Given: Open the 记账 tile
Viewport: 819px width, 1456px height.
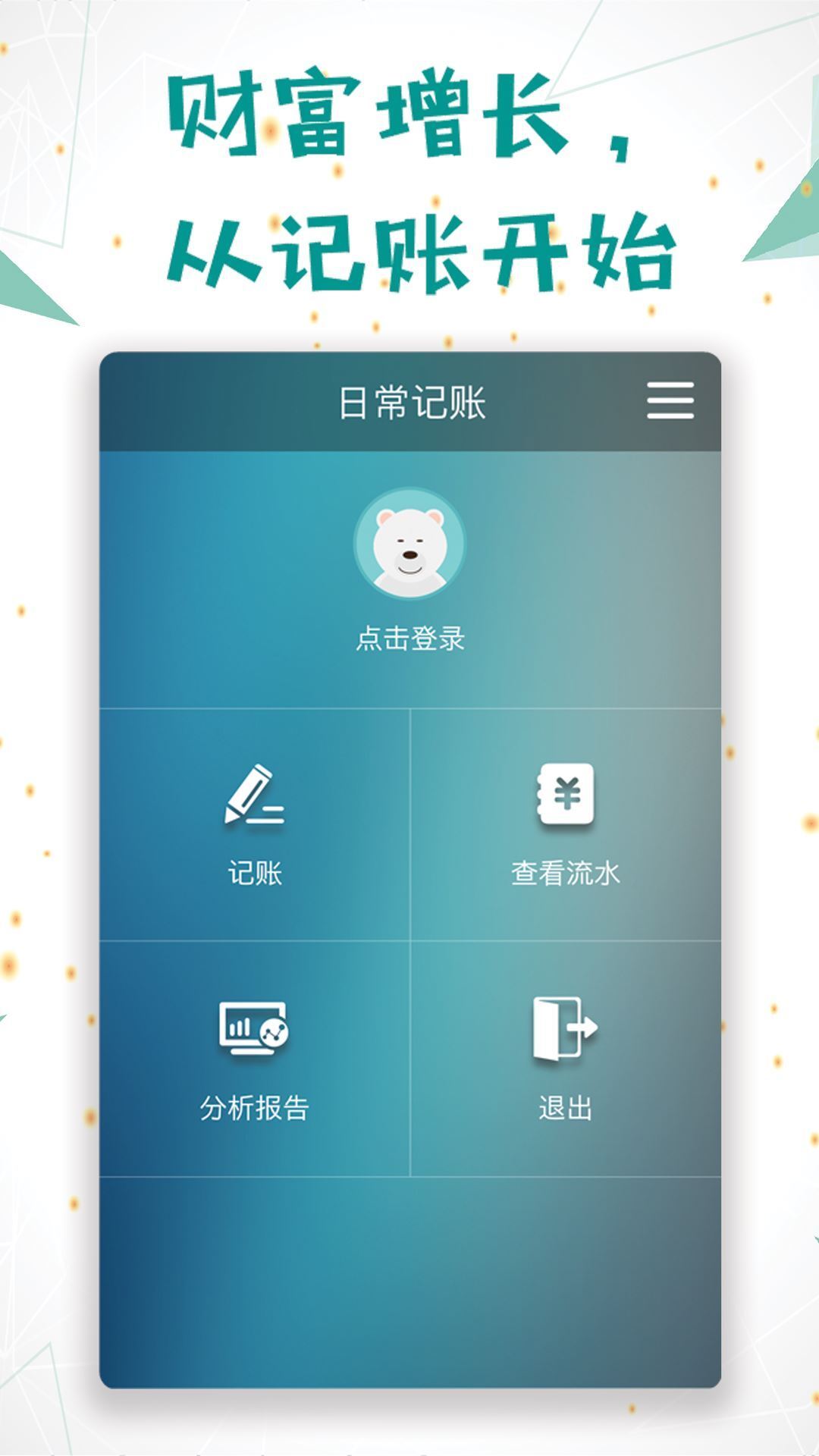Looking at the screenshot, I should [256, 827].
